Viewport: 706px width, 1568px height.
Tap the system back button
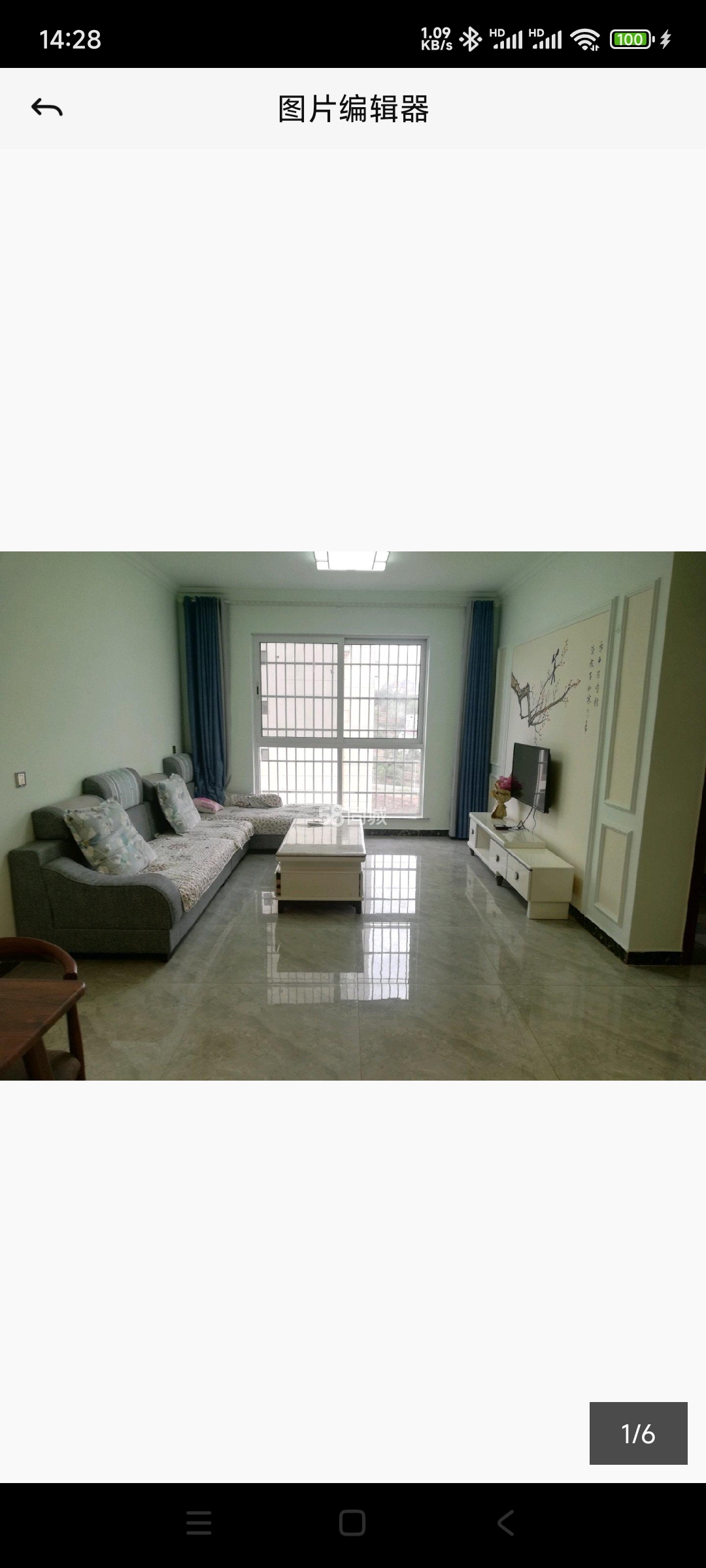[x=505, y=1522]
